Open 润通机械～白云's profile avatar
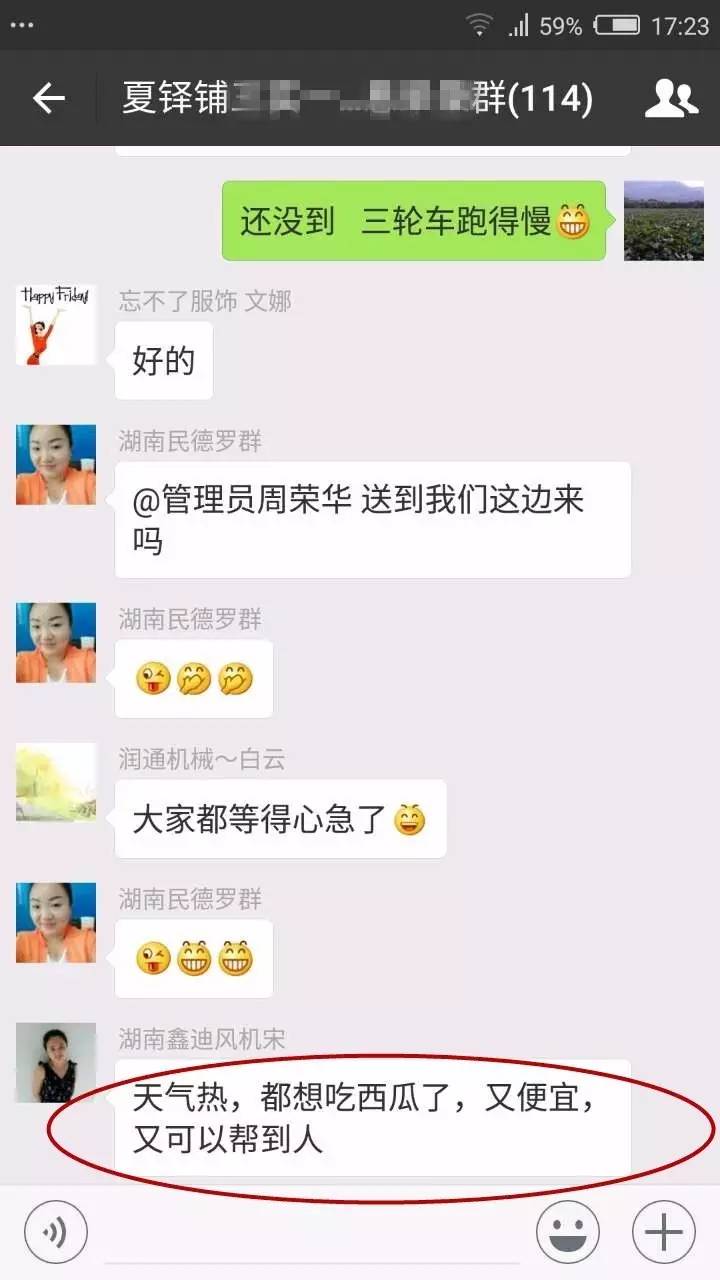The image size is (720, 1280). 56,783
